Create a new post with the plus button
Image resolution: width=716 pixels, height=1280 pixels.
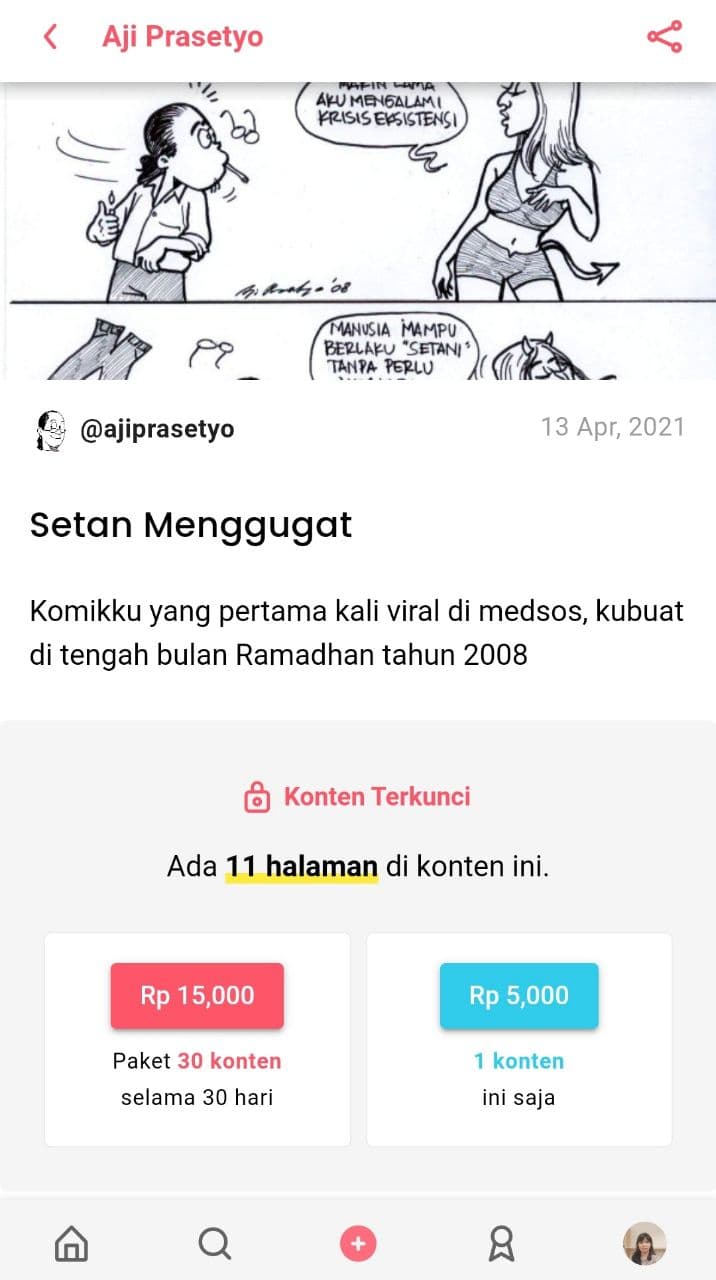point(358,1244)
